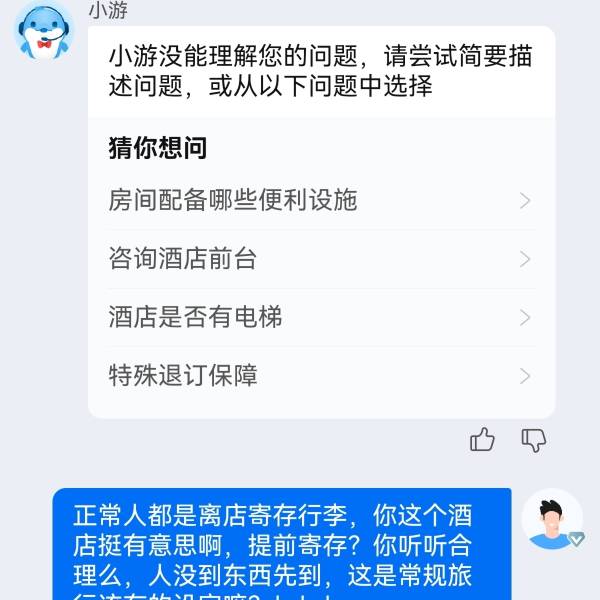The image size is (600, 600).
Task: Open 咨询酒店前台 suggestion
Action: (x=320, y=259)
